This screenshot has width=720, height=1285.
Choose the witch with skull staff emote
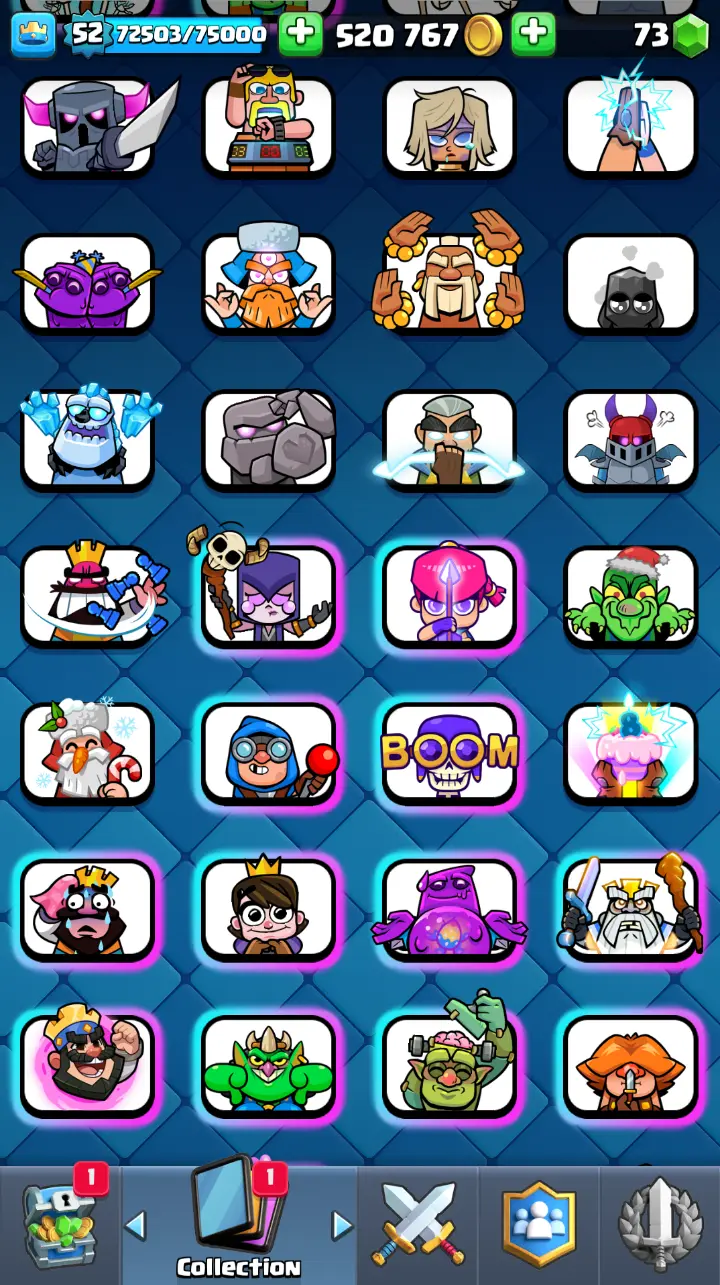(x=269, y=596)
